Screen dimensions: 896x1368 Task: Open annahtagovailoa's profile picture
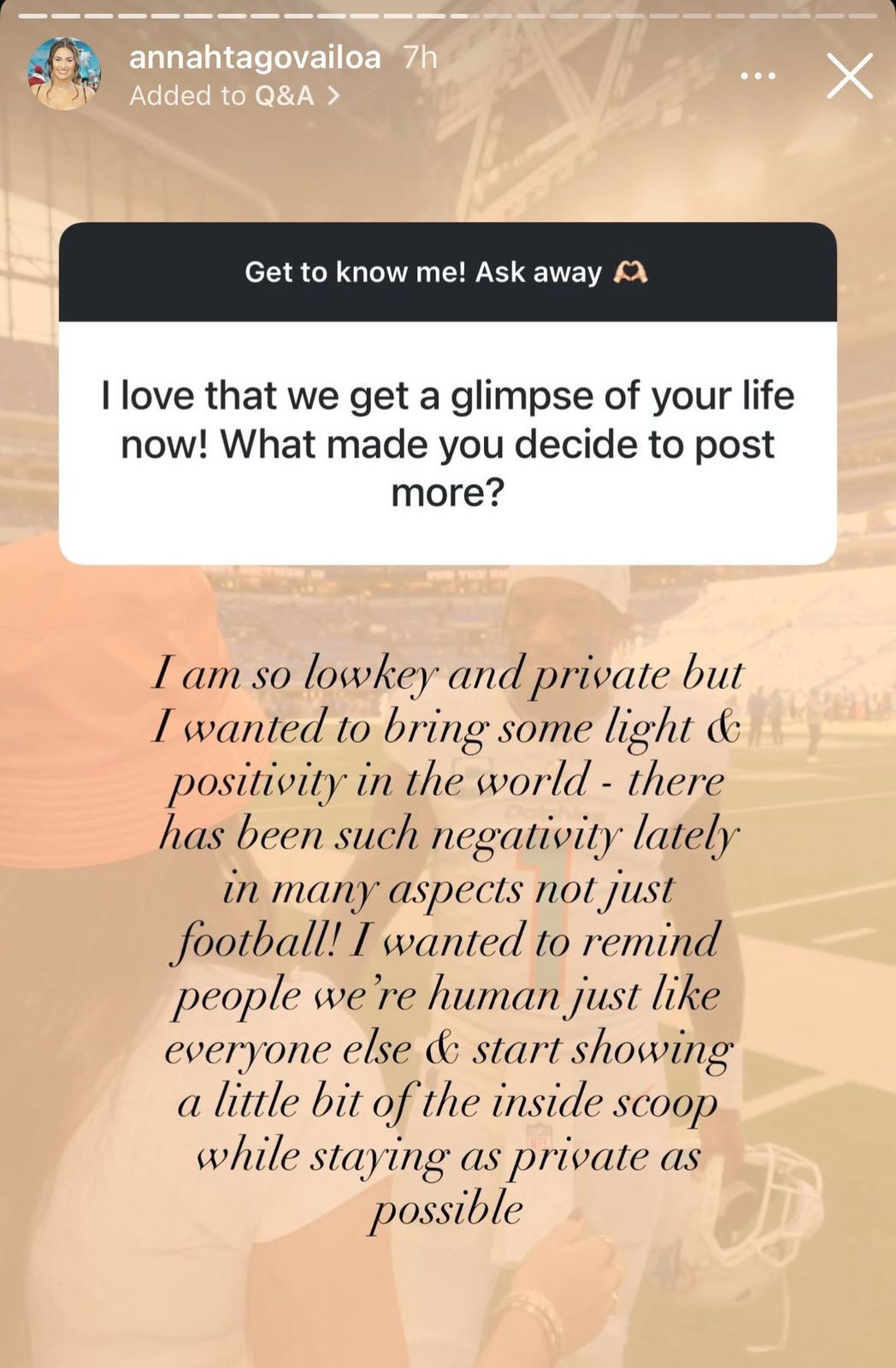pyautogui.click(x=64, y=74)
